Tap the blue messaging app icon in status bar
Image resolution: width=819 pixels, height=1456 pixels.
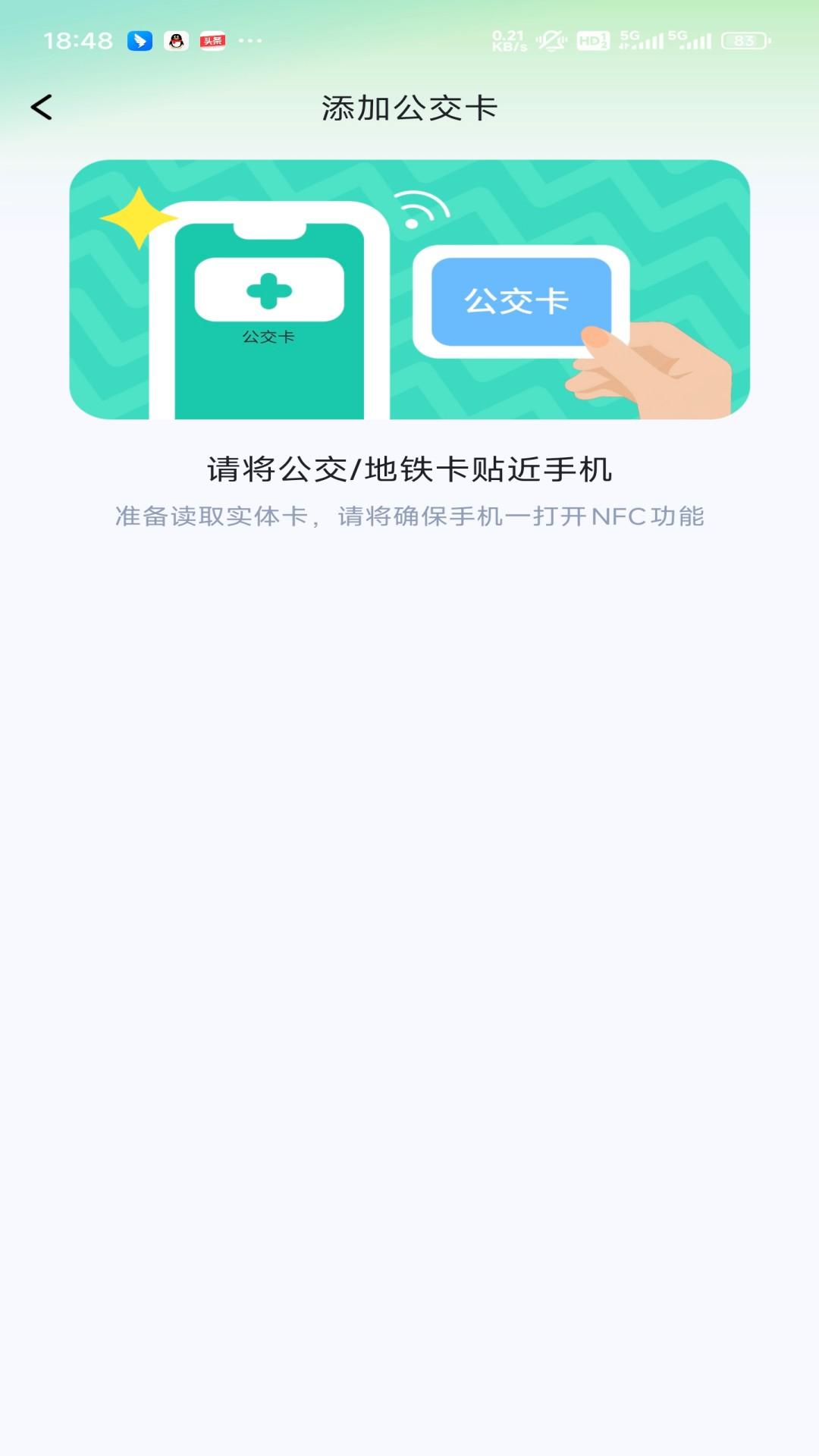[x=139, y=42]
